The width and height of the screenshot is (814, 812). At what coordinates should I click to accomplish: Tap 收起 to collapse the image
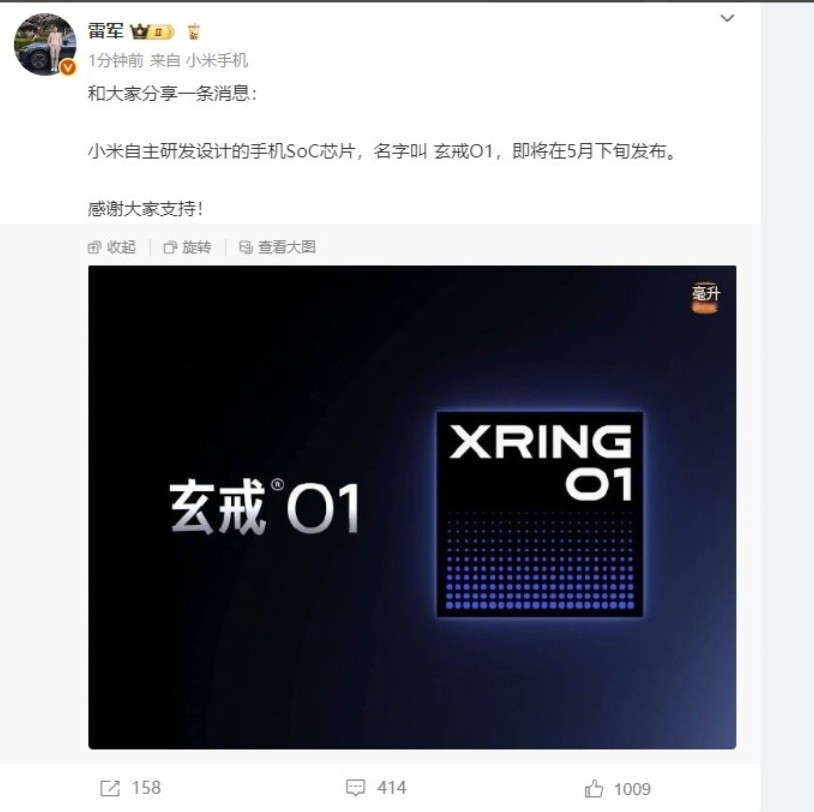[112, 247]
